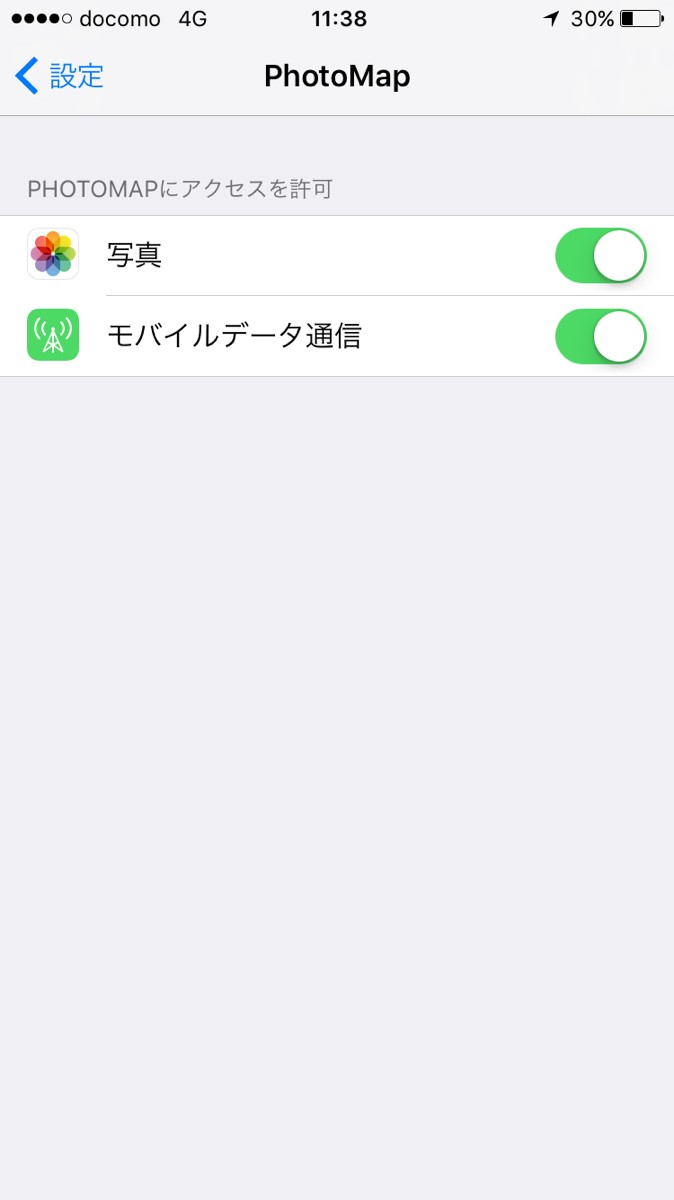Image resolution: width=674 pixels, height=1200 pixels.
Task: Go back to 設定
Action: pos(60,76)
